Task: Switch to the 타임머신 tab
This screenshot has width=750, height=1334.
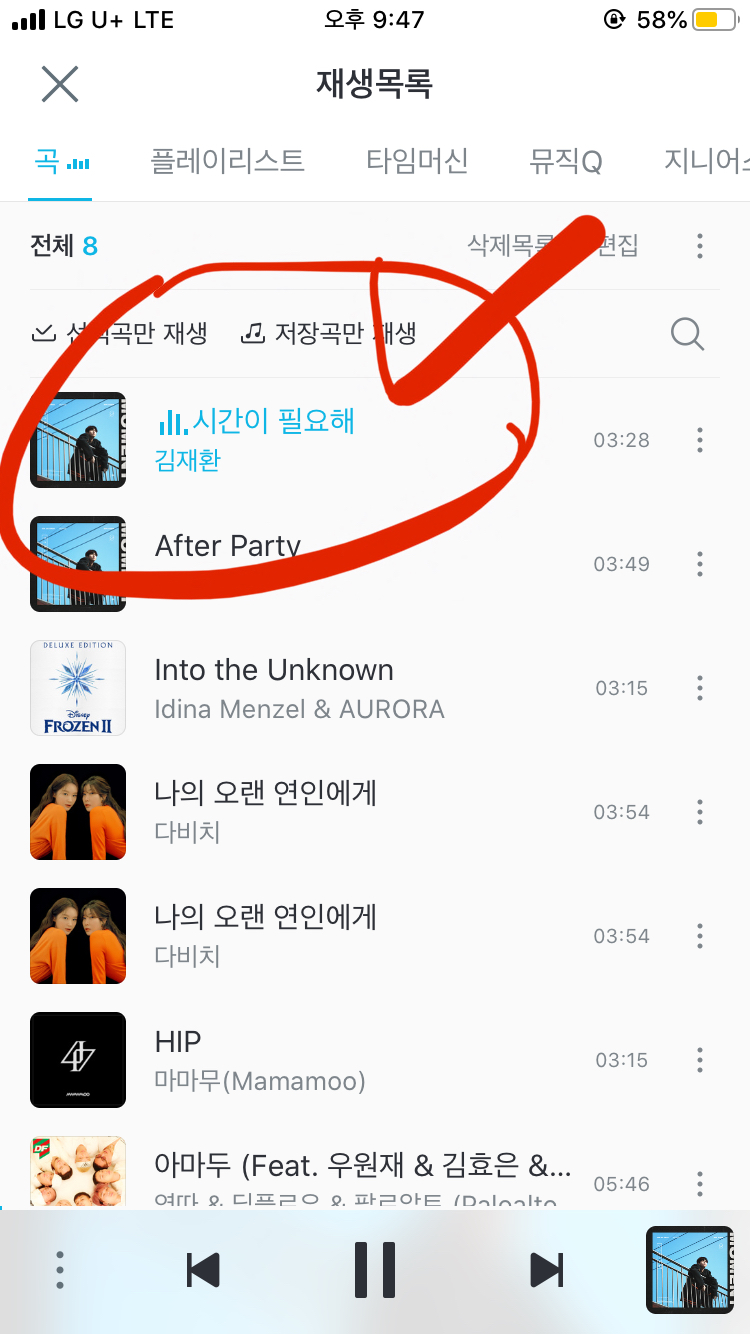Action: (x=417, y=161)
